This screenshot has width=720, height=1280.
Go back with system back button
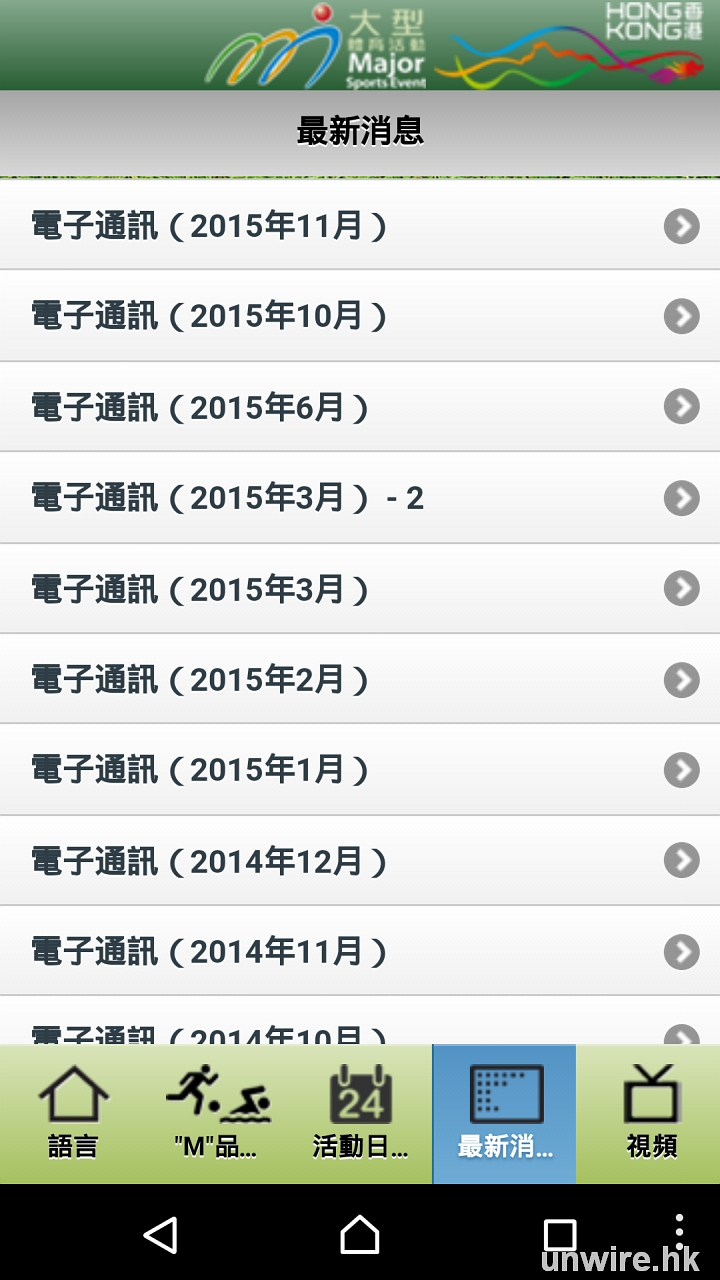[160, 1235]
